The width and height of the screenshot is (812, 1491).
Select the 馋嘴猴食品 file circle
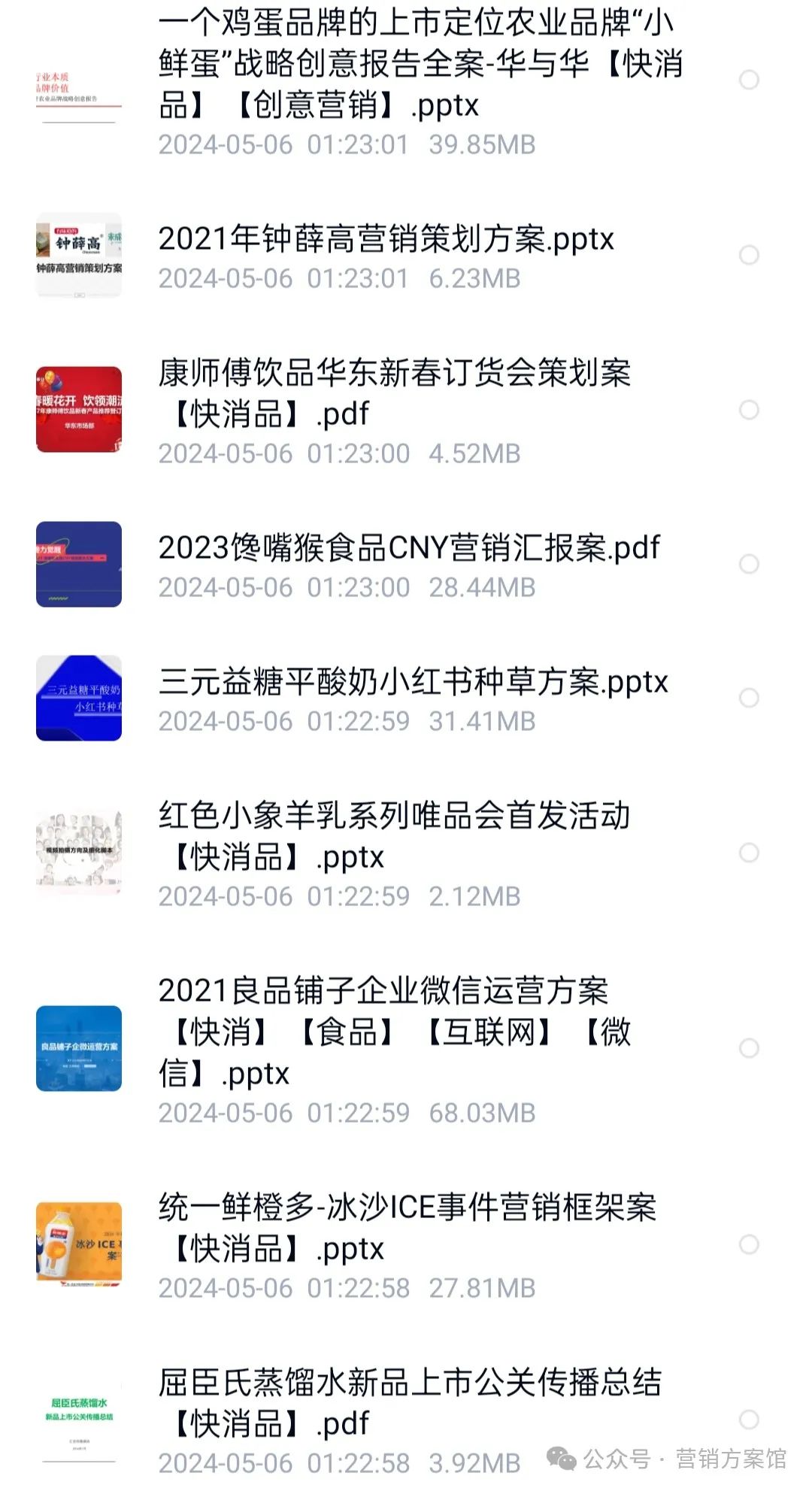click(x=749, y=564)
